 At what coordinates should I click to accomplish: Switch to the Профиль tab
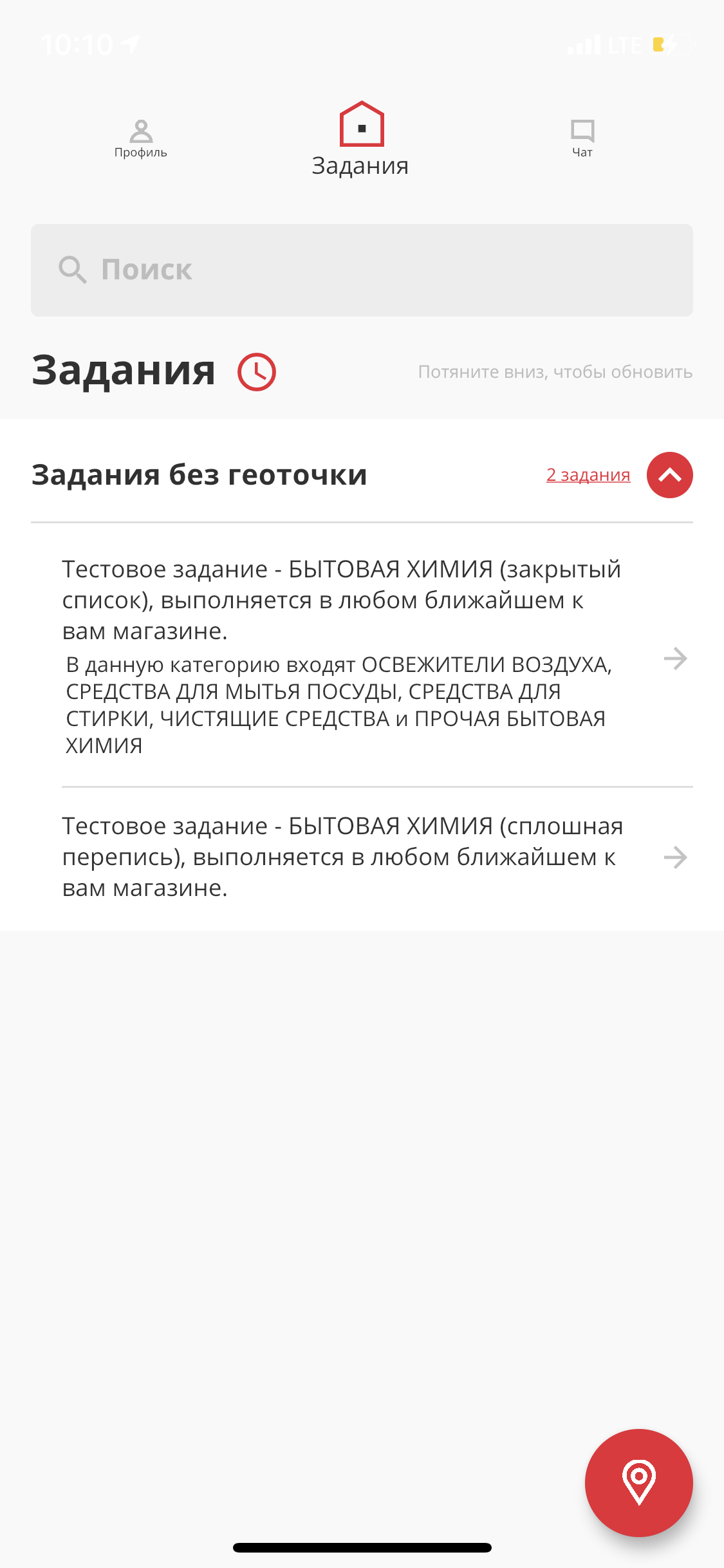(x=140, y=139)
